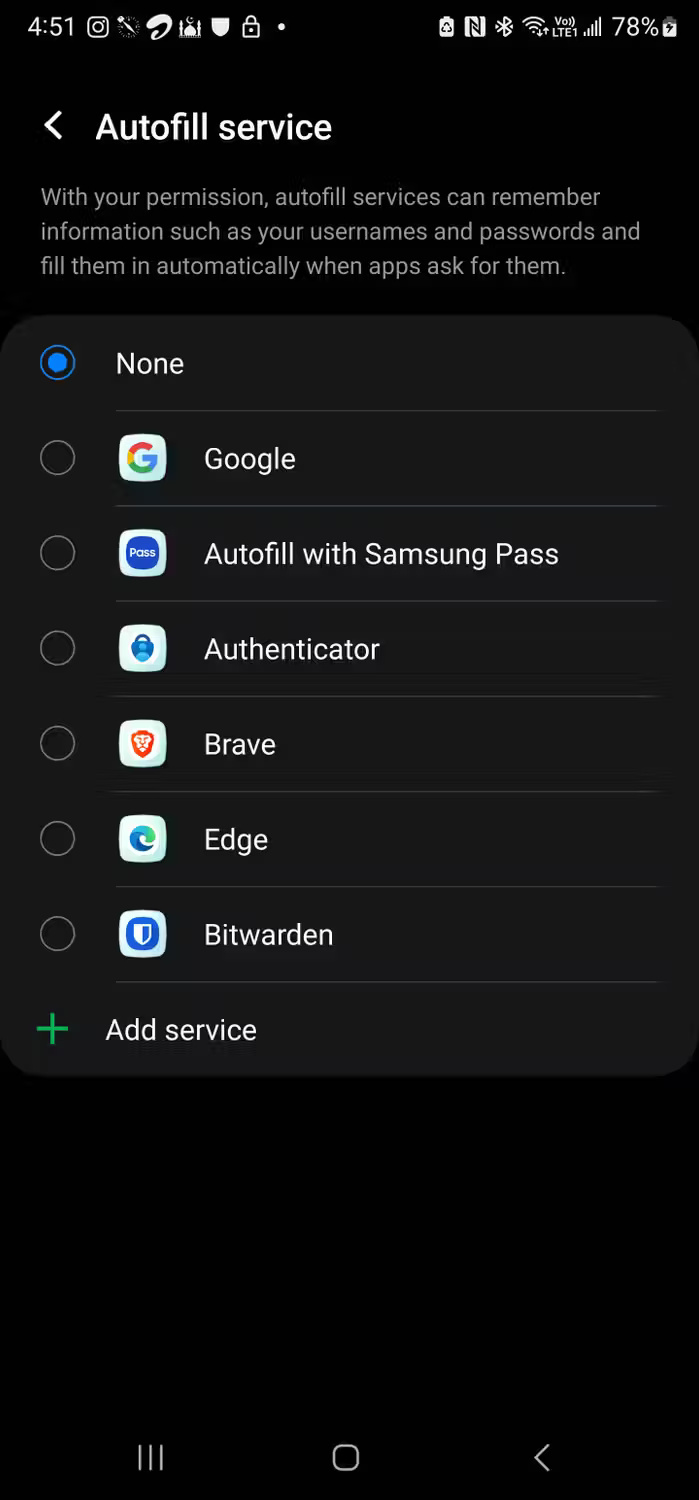Pick Authenticator as autofill service
Viewport: 699px width, 1500px height.
pyautogui.click(x=58, y=648)
